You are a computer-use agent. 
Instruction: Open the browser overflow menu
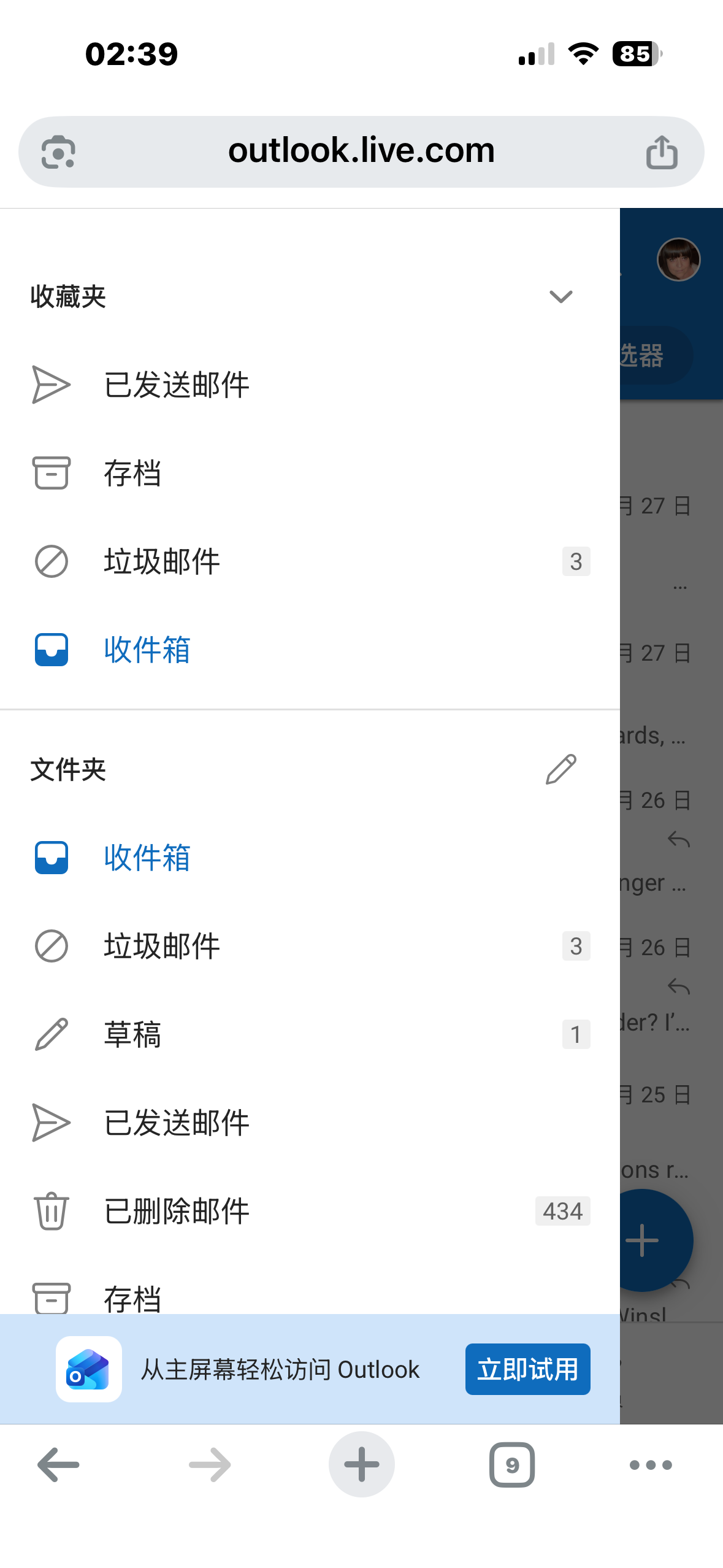click(651, 1465)
